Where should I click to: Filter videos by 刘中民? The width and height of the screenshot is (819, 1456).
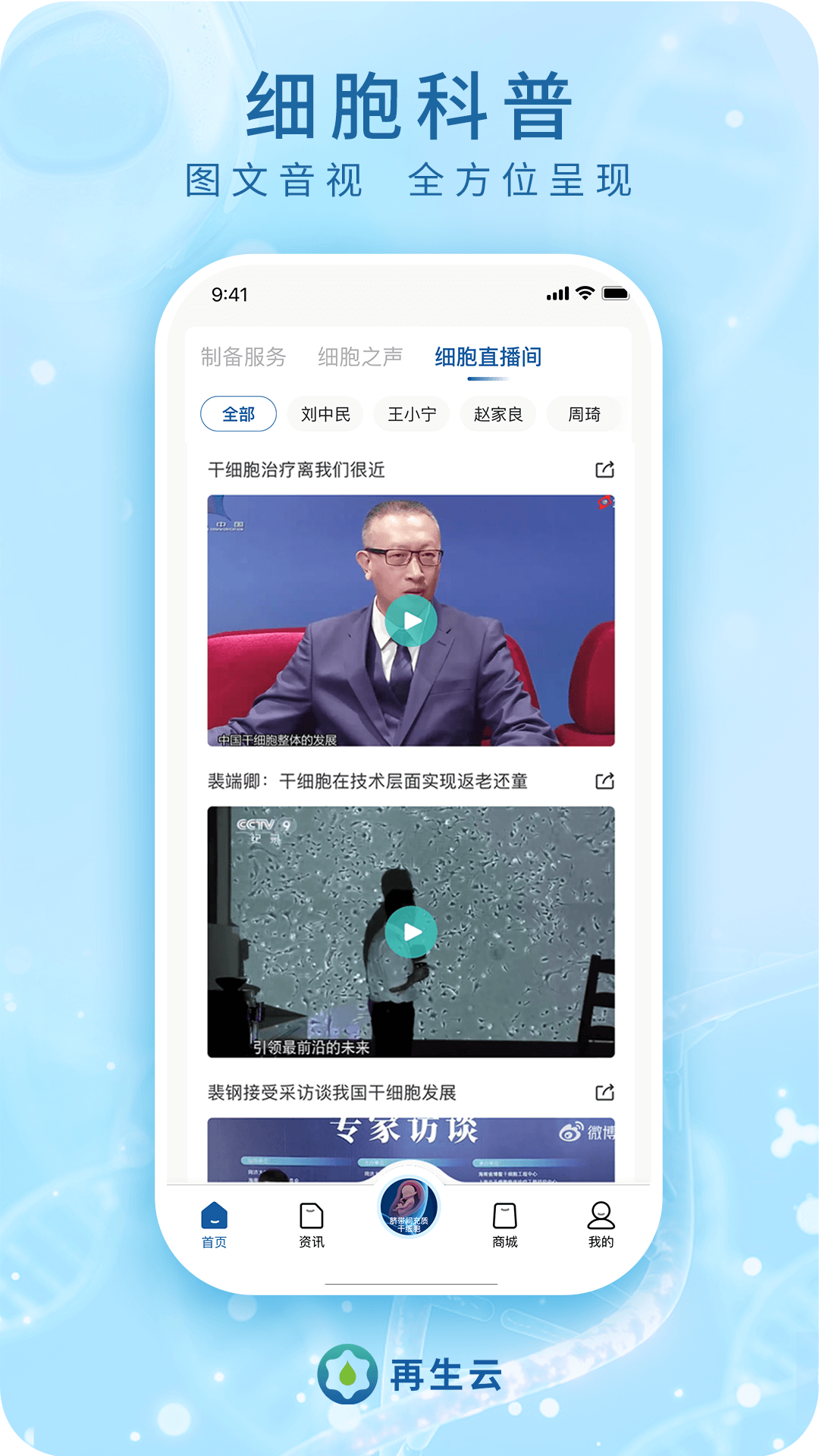click(x=325, y=414)
